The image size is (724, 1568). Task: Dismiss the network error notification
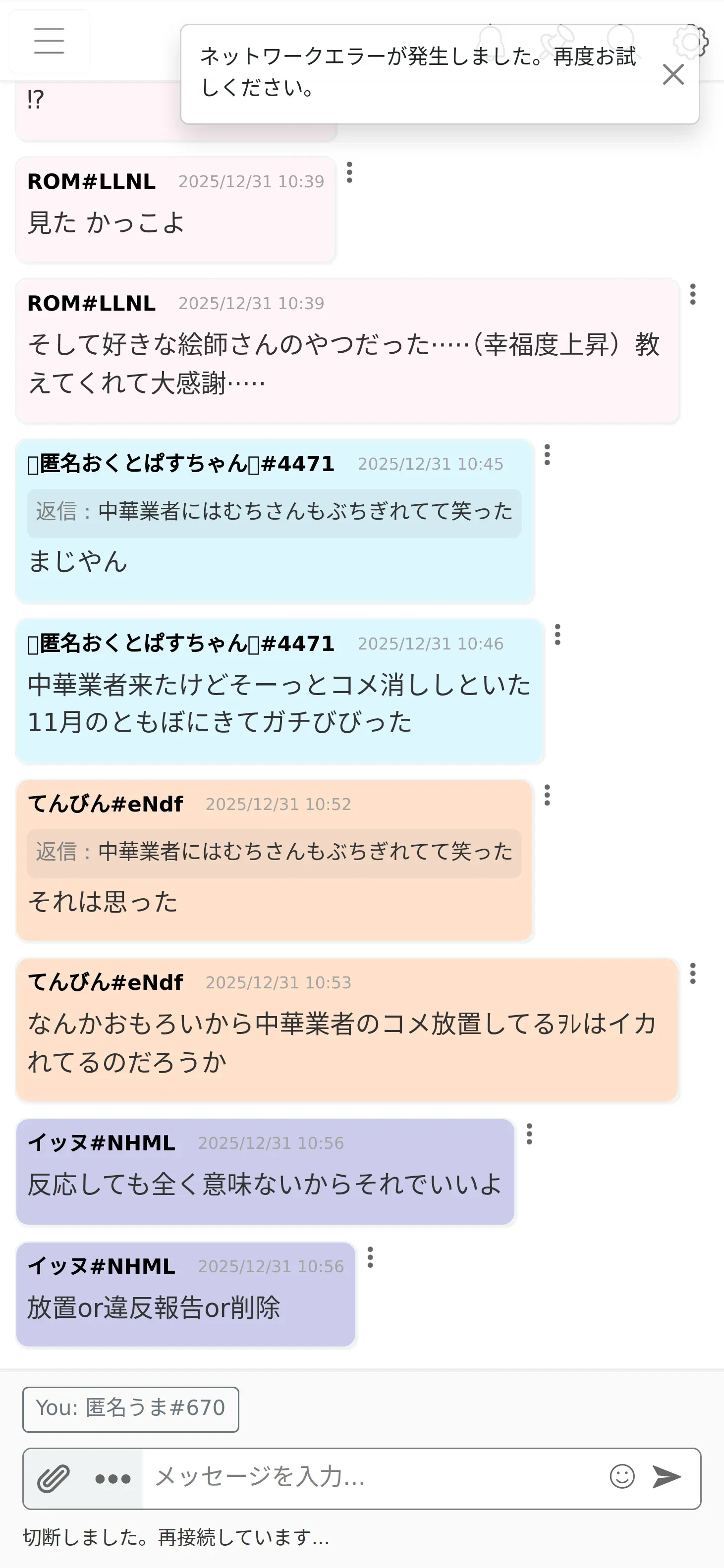click(x=673, y=74)
